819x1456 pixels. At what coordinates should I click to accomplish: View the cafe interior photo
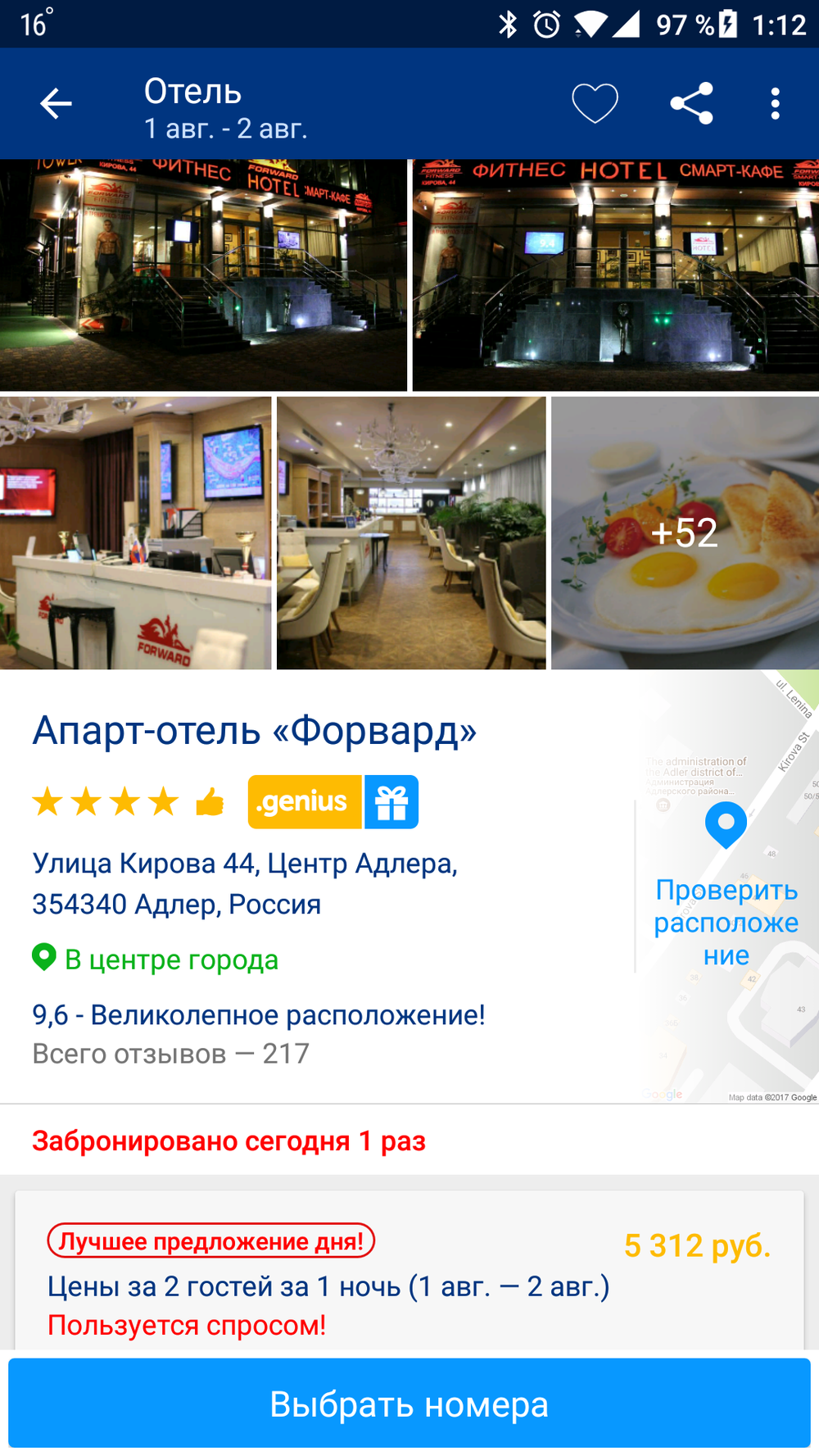click(411, 533)
